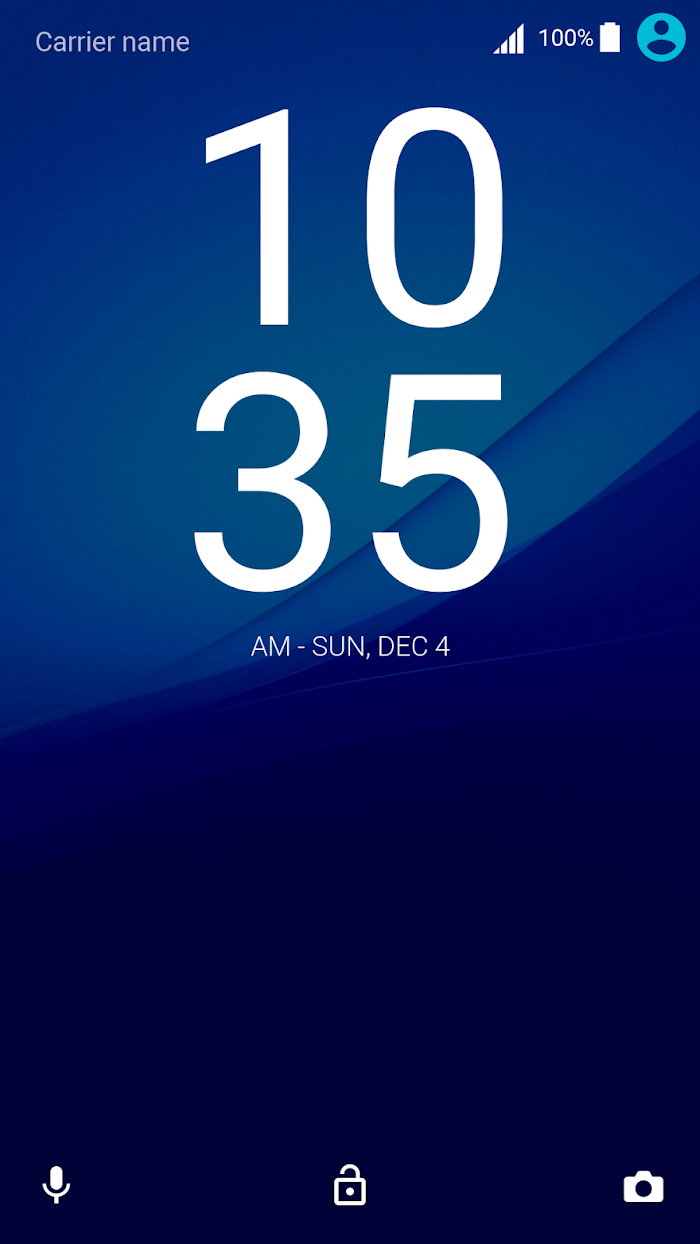Image resolution: width=700 pixels, height=1244 pixels.
Task: Open the camera shortcut
Action: pos(643,1186)
